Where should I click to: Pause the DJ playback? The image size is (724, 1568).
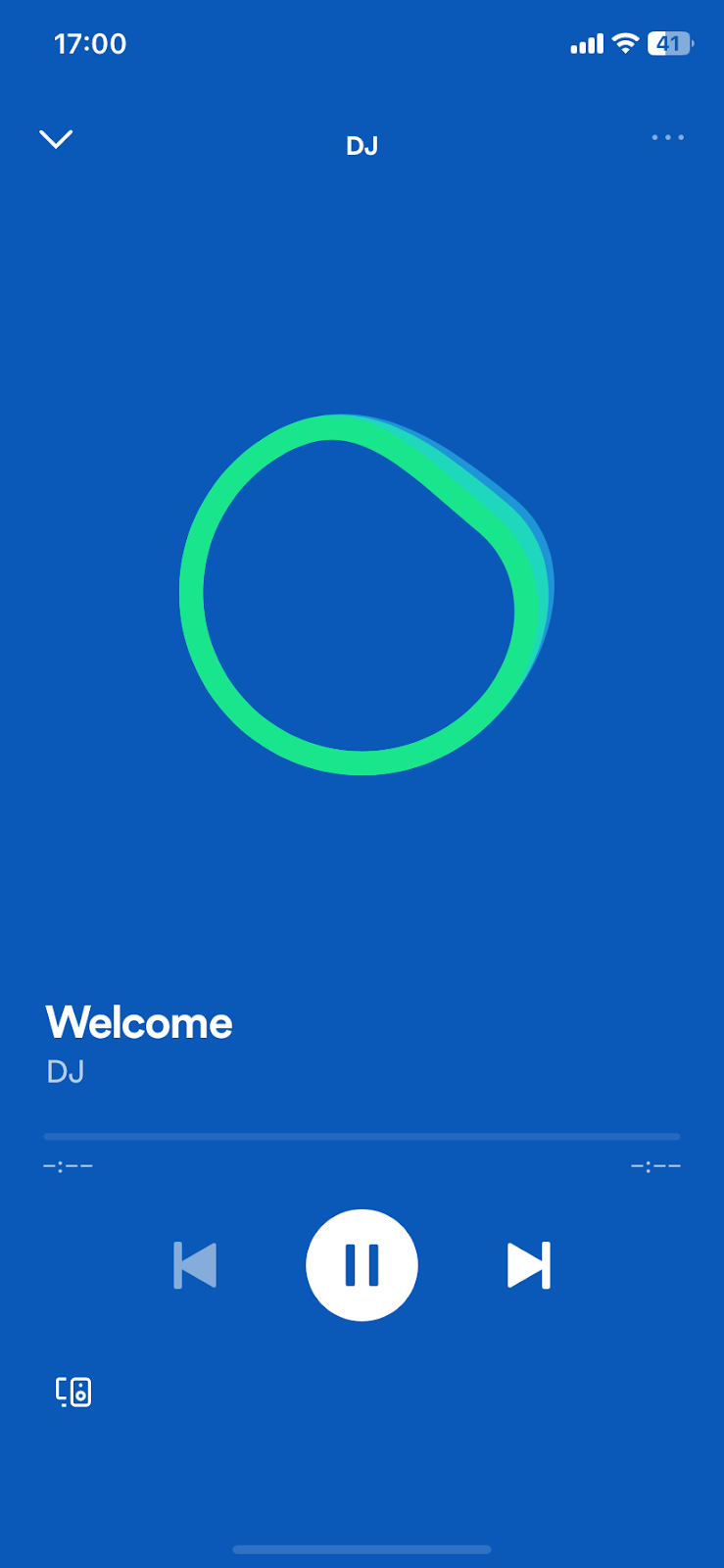coord(362,1264)
